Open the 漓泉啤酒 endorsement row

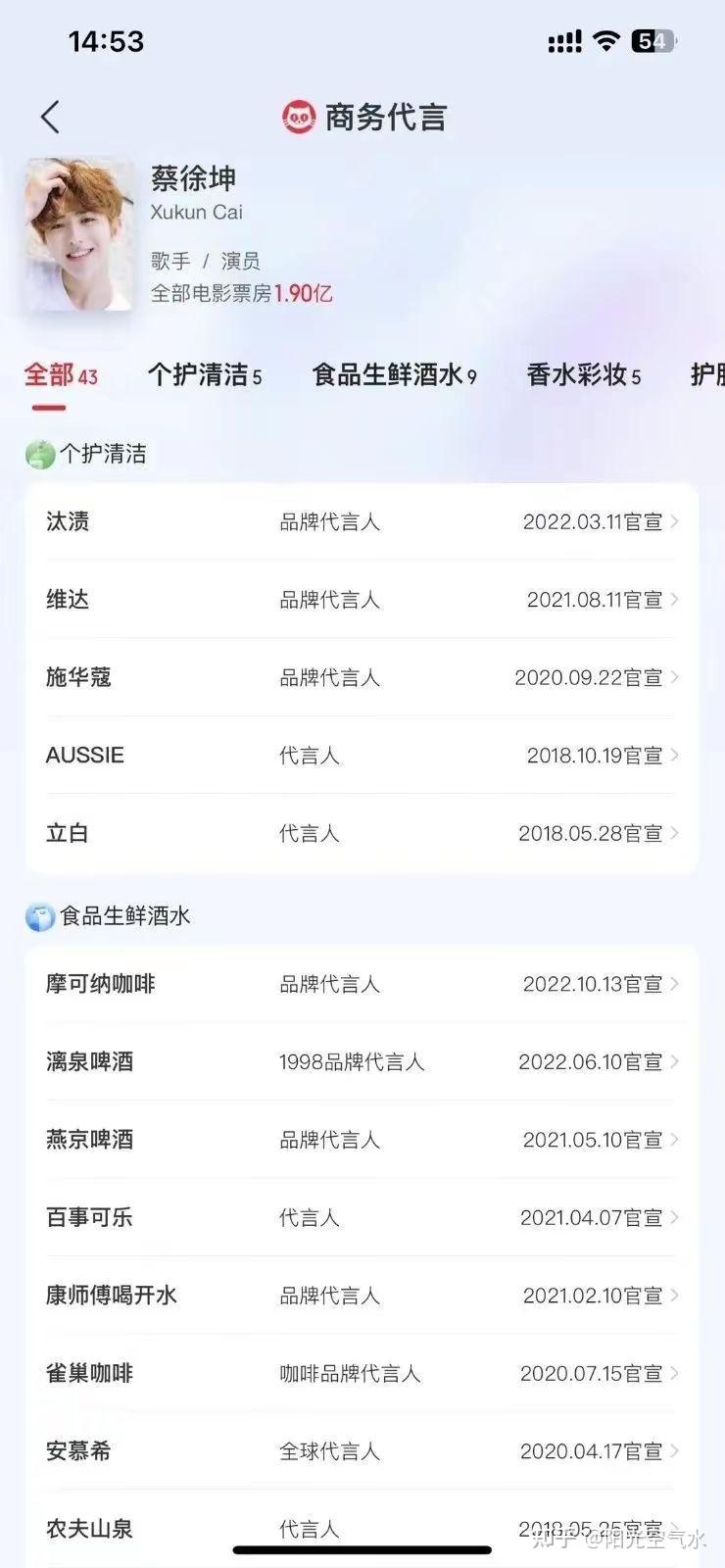coord(362,1061)
